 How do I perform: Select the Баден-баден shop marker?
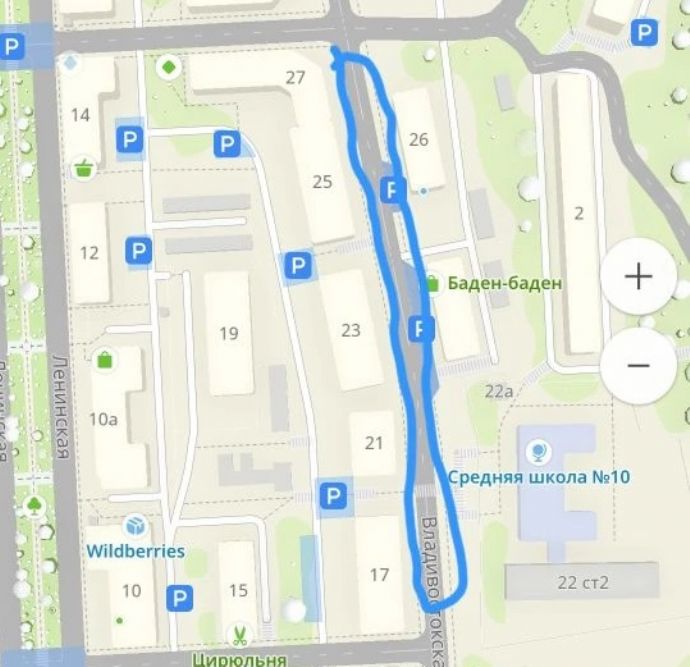pos(432,284)
